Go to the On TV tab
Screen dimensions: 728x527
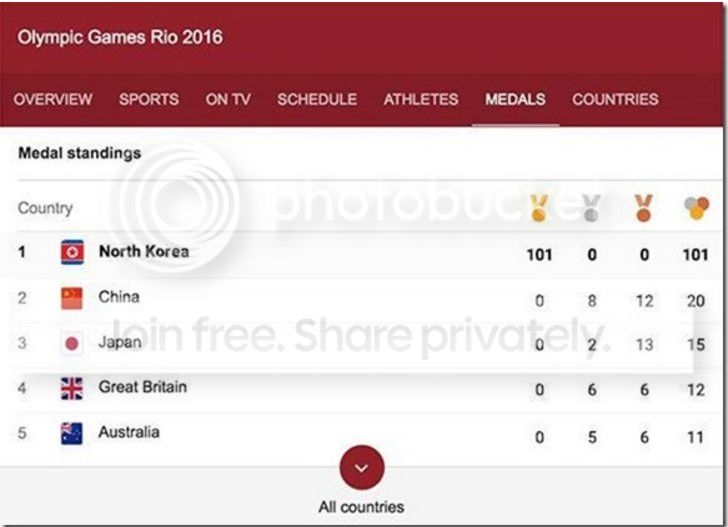click(x=228, y=99)
